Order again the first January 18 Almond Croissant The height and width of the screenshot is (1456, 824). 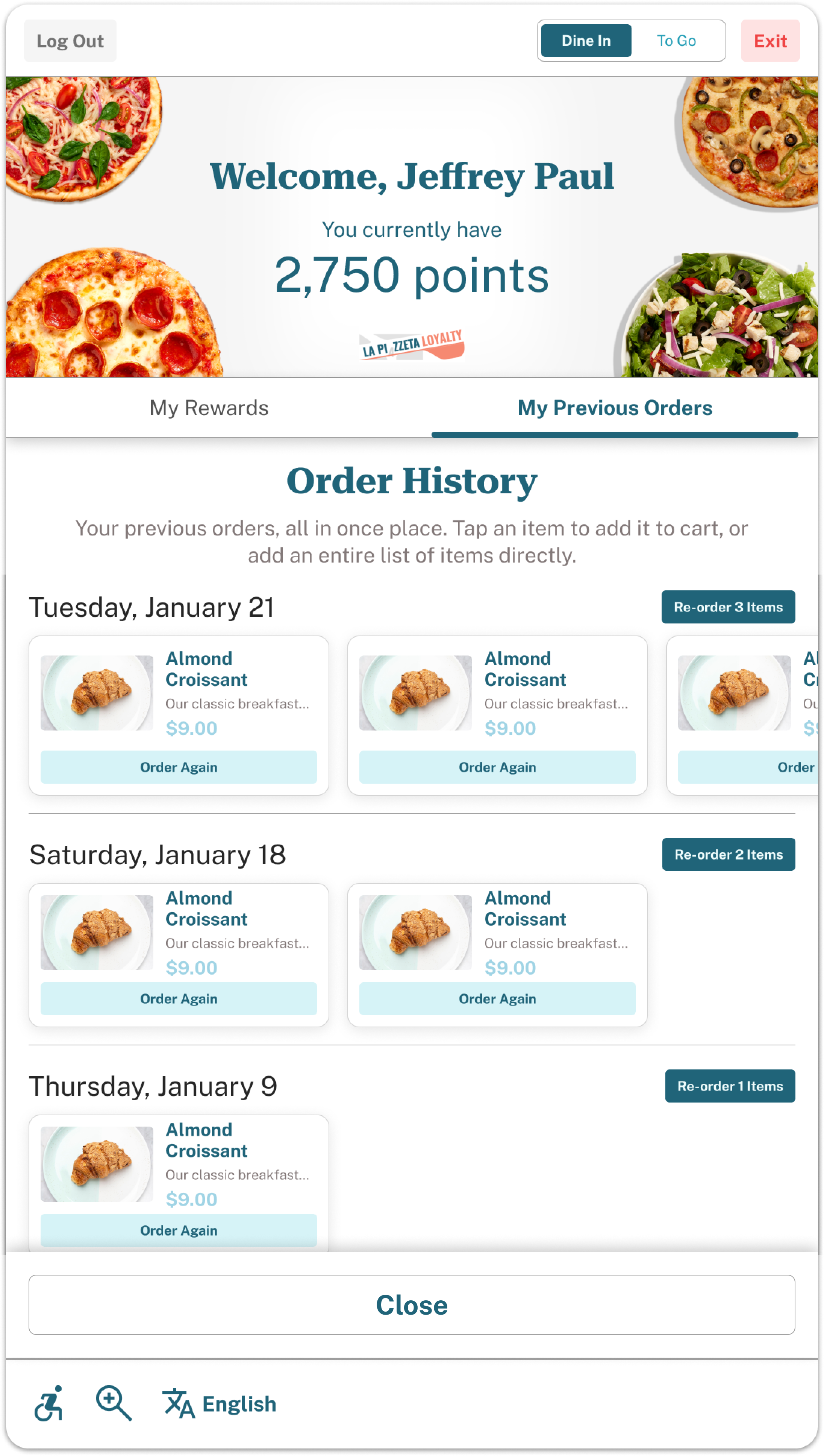(x=179, y=999)
